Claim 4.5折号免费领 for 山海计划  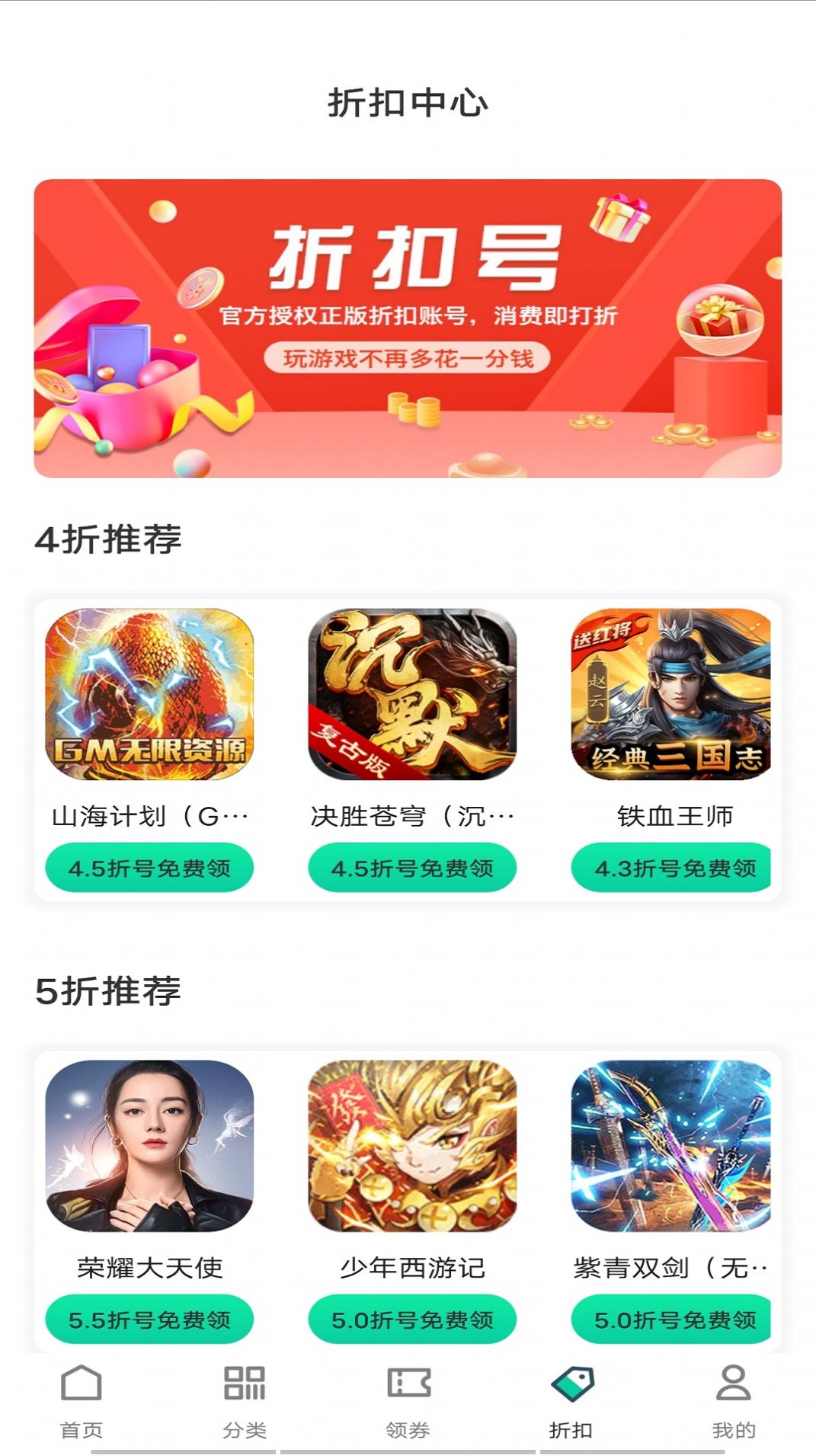[x=149, y=866]
